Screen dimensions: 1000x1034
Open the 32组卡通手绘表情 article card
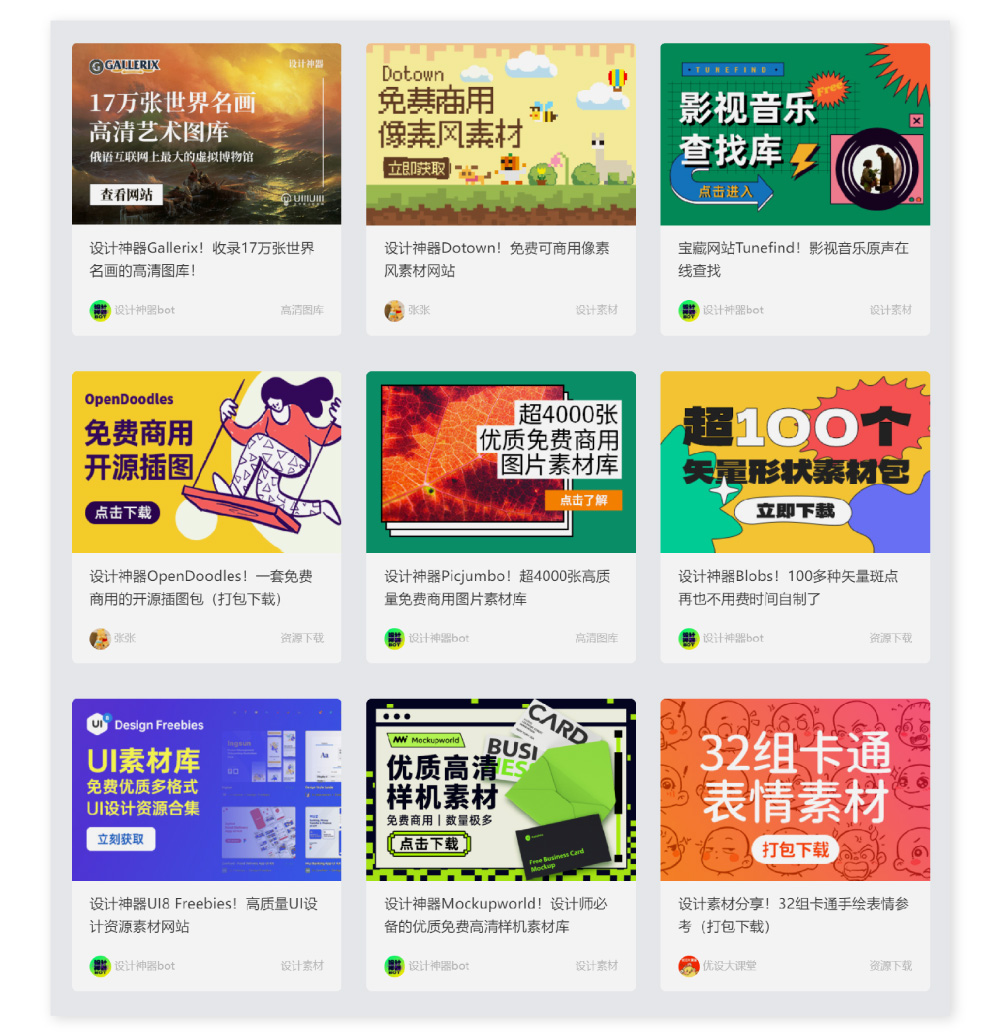click(x=794, y=790)
